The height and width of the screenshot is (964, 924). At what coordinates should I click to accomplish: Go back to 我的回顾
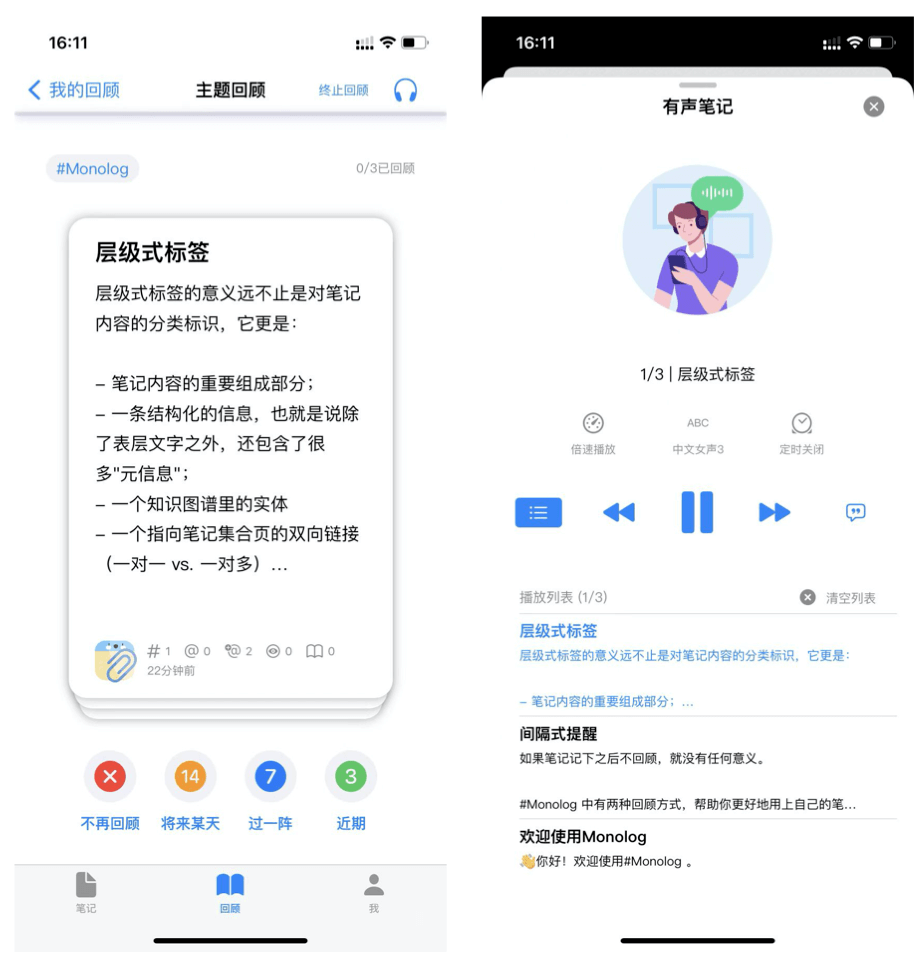pos(73,90)
